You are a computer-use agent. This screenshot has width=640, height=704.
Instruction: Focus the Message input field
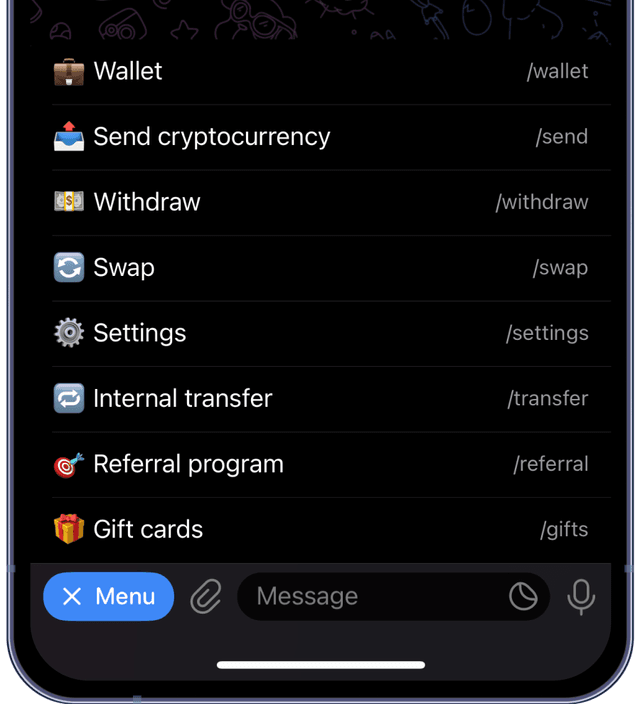[370, 597]
